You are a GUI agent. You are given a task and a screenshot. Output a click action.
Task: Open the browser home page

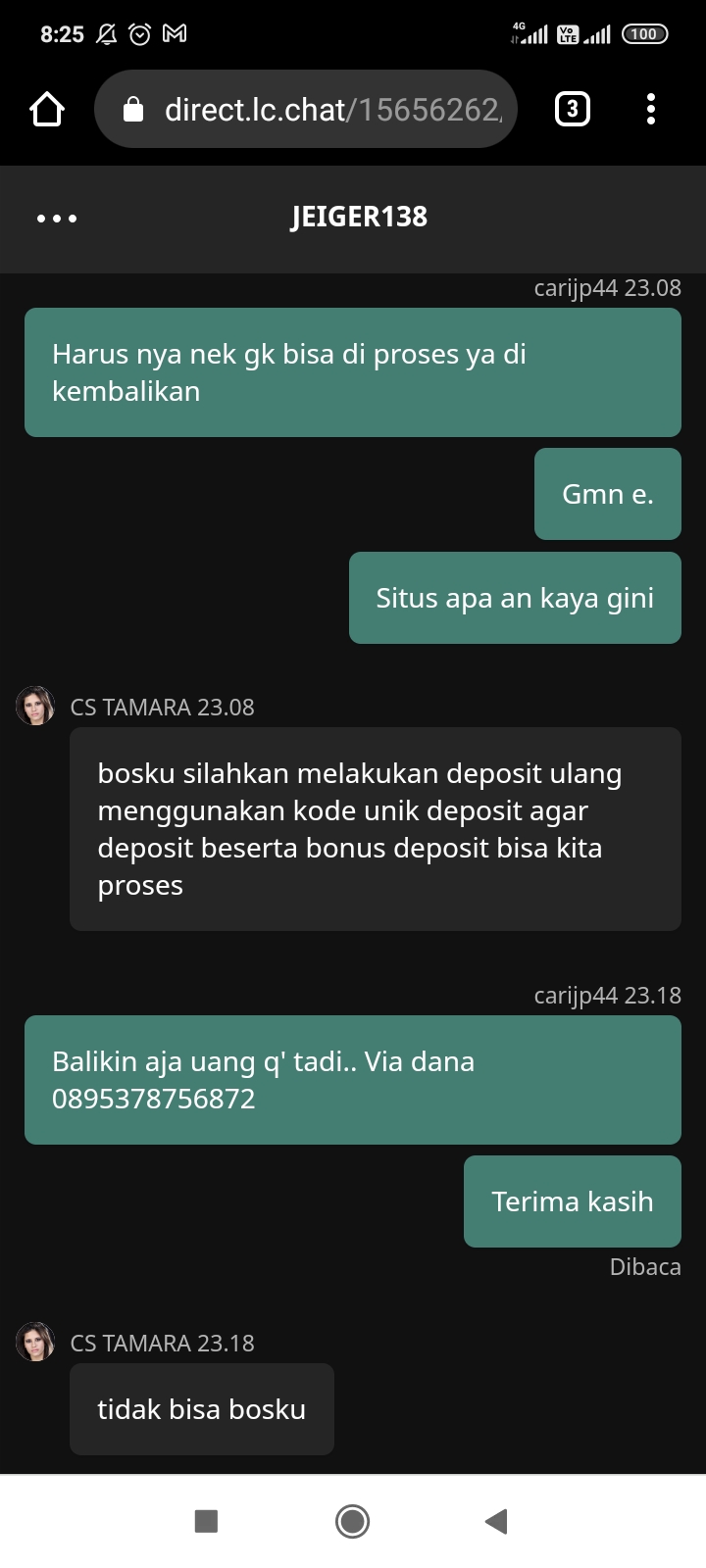point(47,109)
